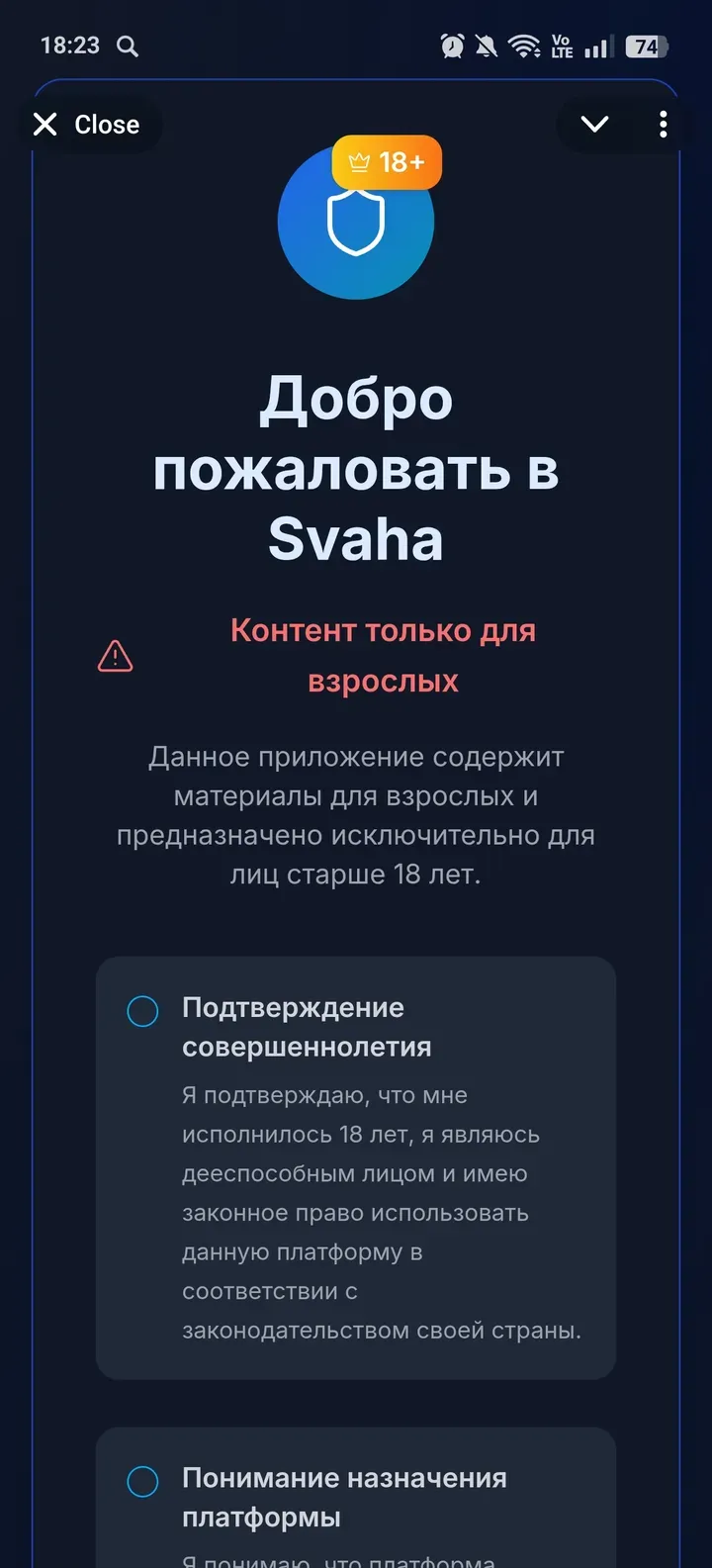Select the Подтверждение совершеннолетия radio circle

(142, 1011)
